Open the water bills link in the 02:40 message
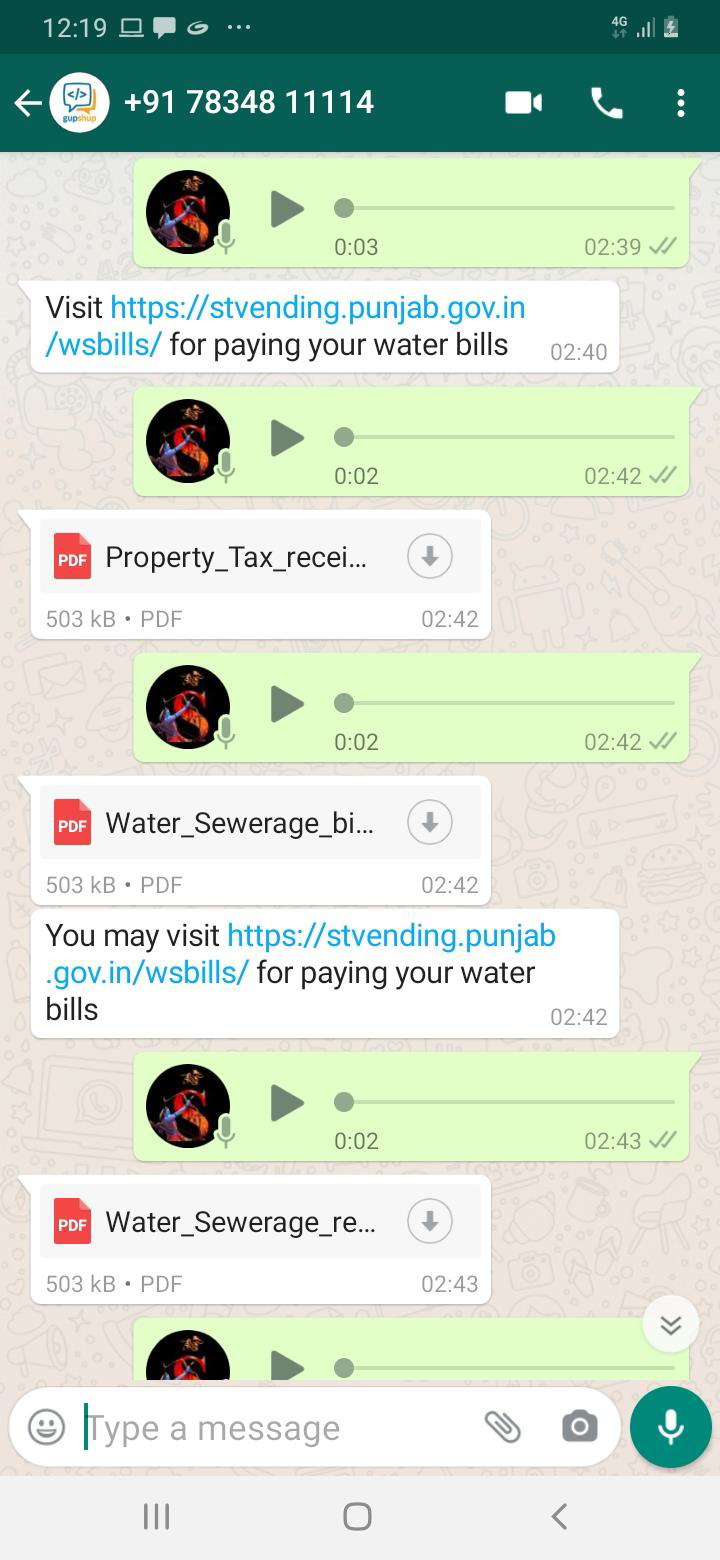 point(285,325)
